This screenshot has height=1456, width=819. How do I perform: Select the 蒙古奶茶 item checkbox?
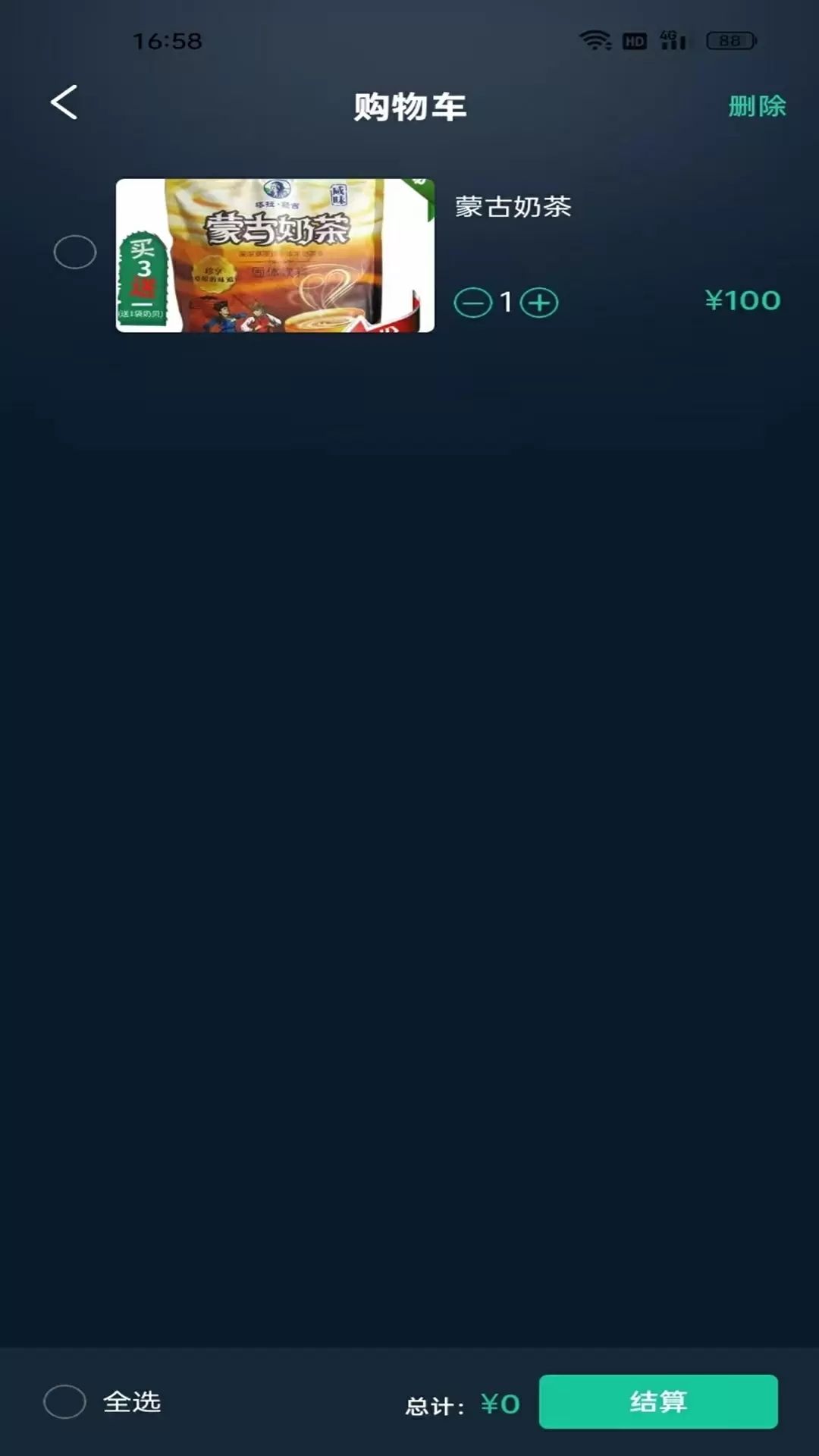click(x=75, y=253)
